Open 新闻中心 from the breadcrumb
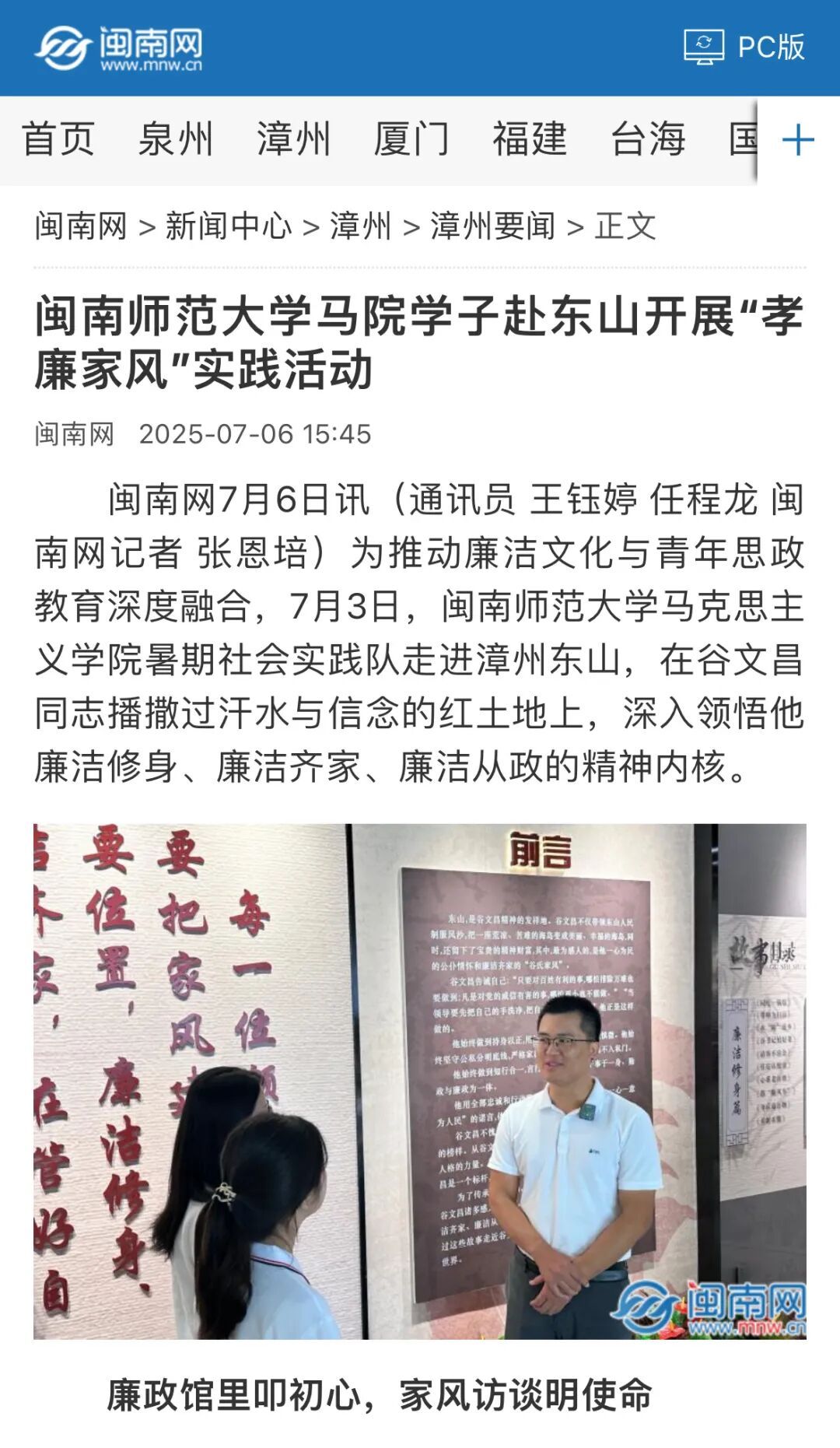 pos(229,226)
